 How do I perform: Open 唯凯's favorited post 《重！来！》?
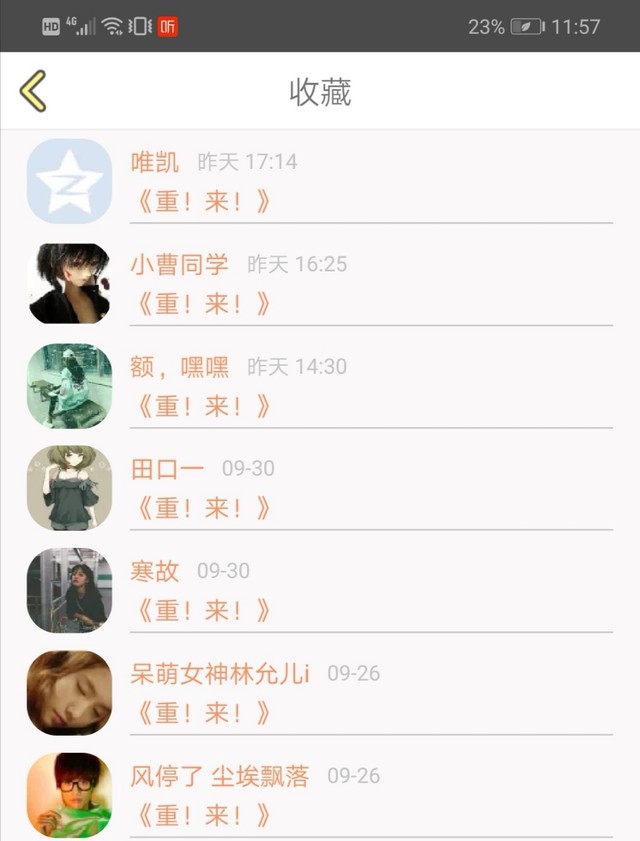click(x=320, y=181)
